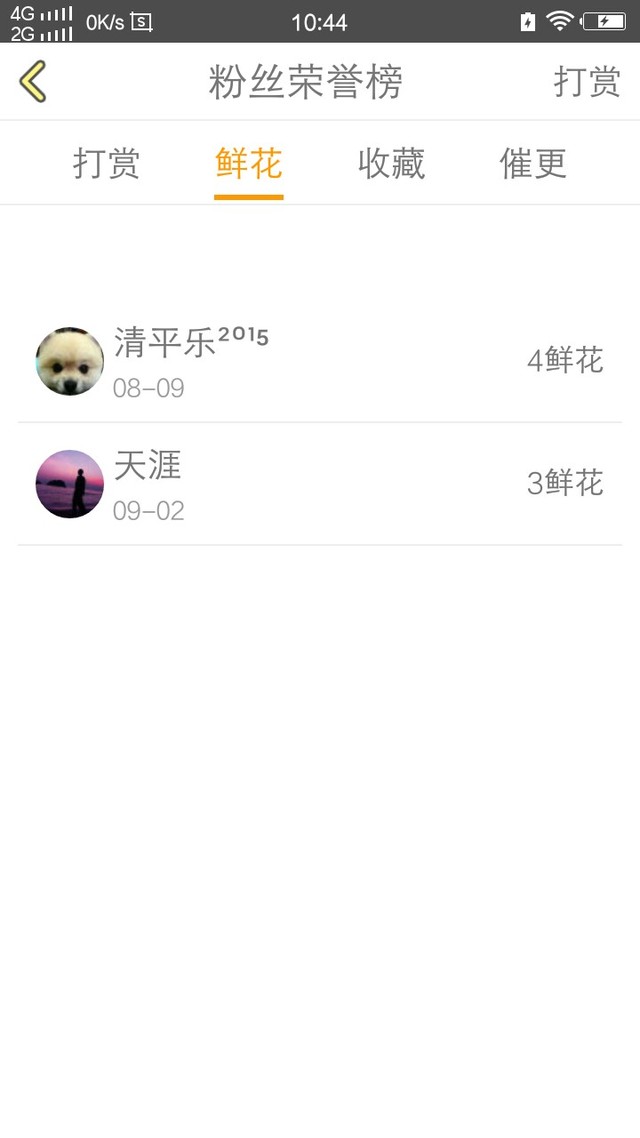Tap the 打赏 button in the header
Image resolution: width=640 pixels, height=1138 pixels.
click(587, 81)
